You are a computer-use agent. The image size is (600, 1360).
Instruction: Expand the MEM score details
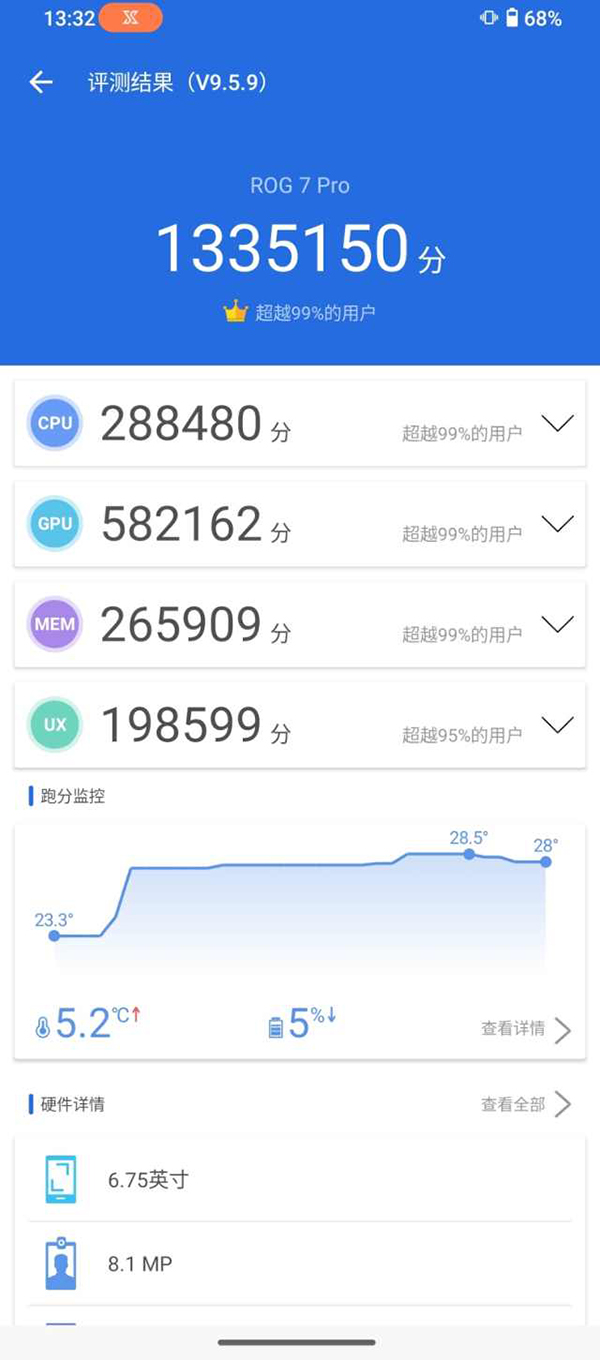coord(557,624)
